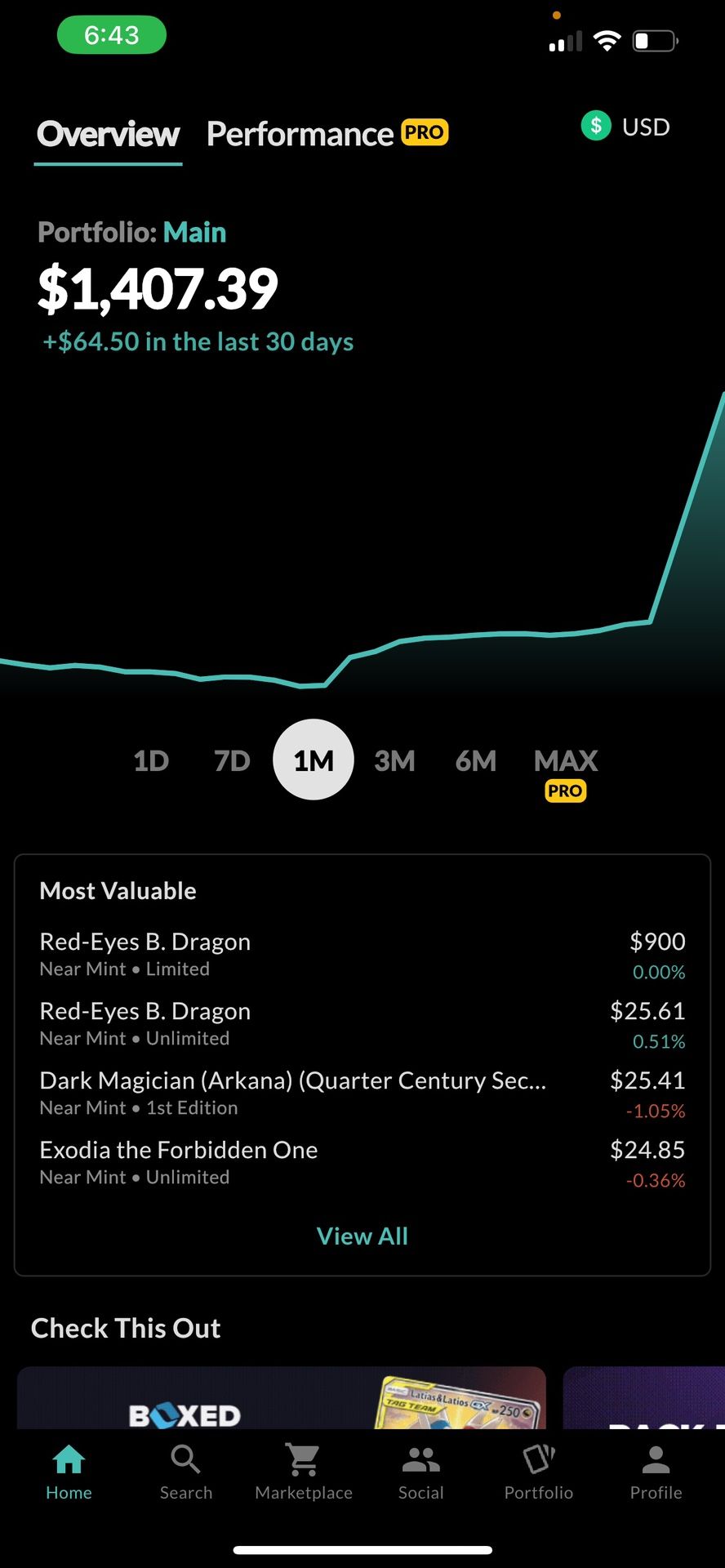Open the $900 Limited Red-Eyes B. Dragon
Image resolution: width=725 pixels, height=1568 pixels.
[x=362, y=954]
